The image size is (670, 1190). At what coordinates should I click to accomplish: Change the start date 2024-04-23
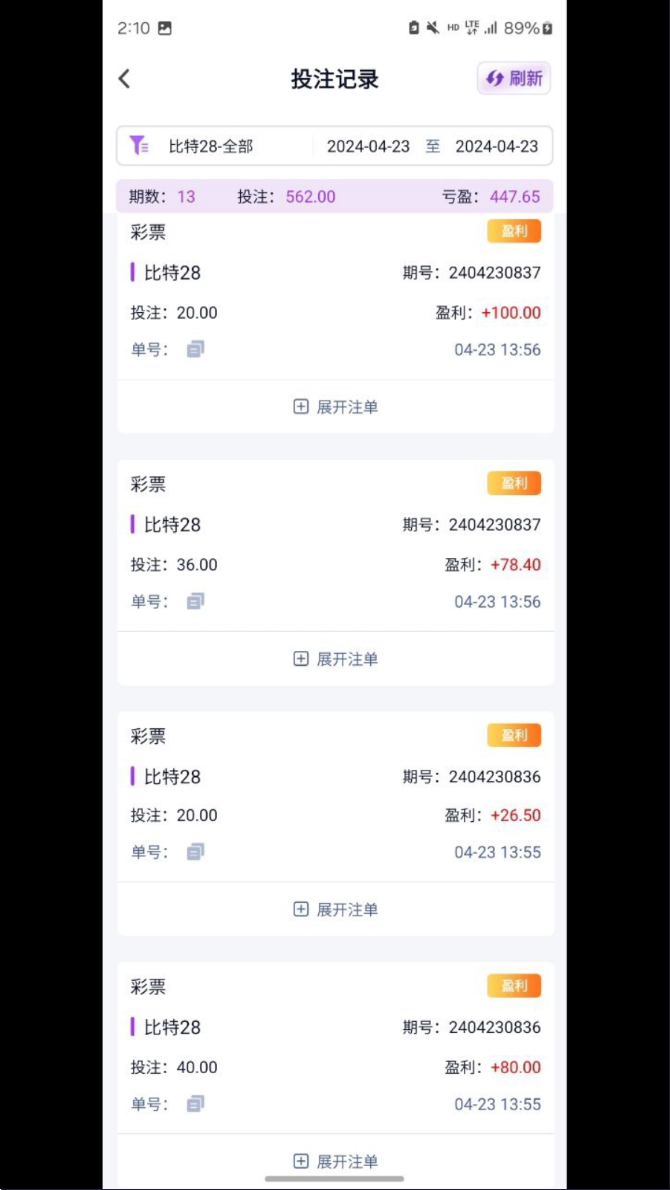[368, 146]
